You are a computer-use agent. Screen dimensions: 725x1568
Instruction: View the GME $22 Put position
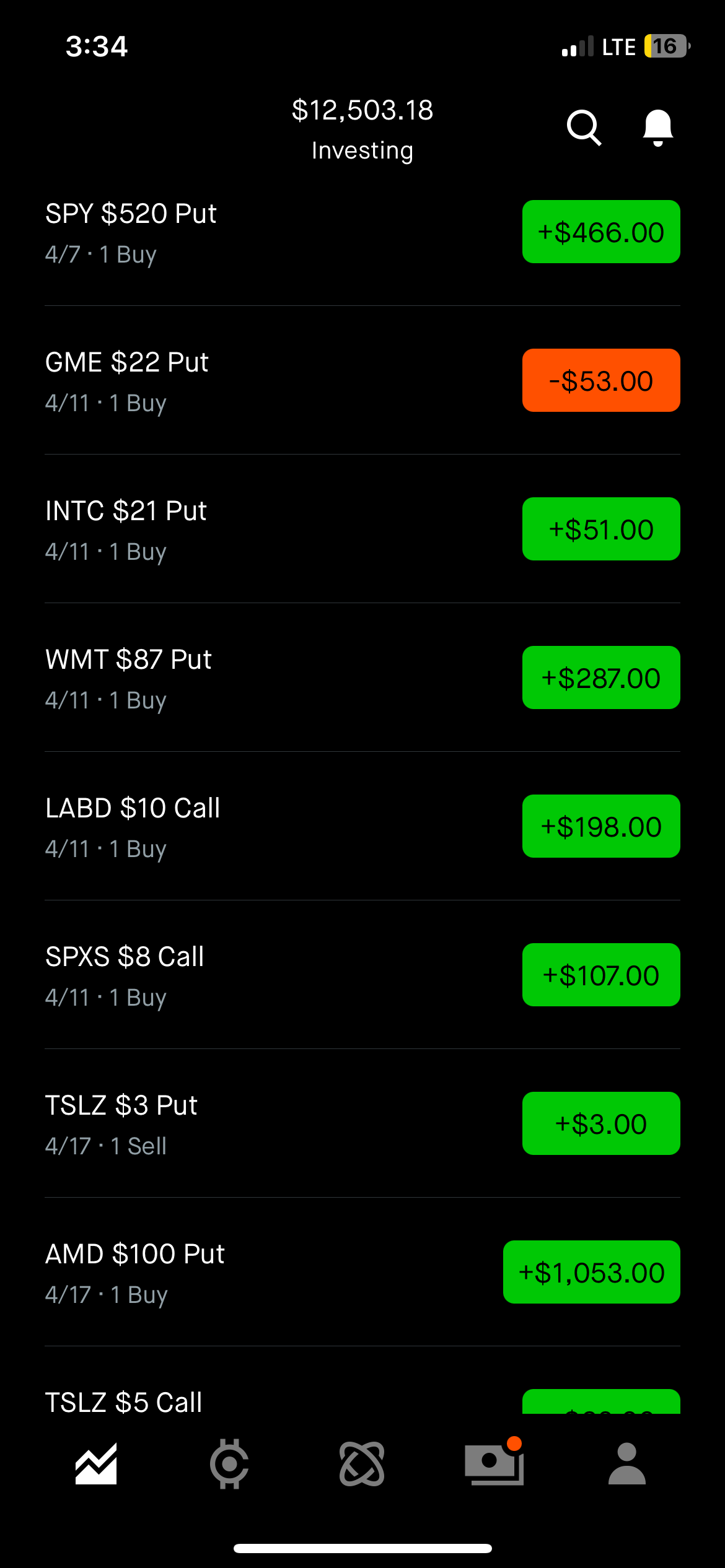[362, 380]
